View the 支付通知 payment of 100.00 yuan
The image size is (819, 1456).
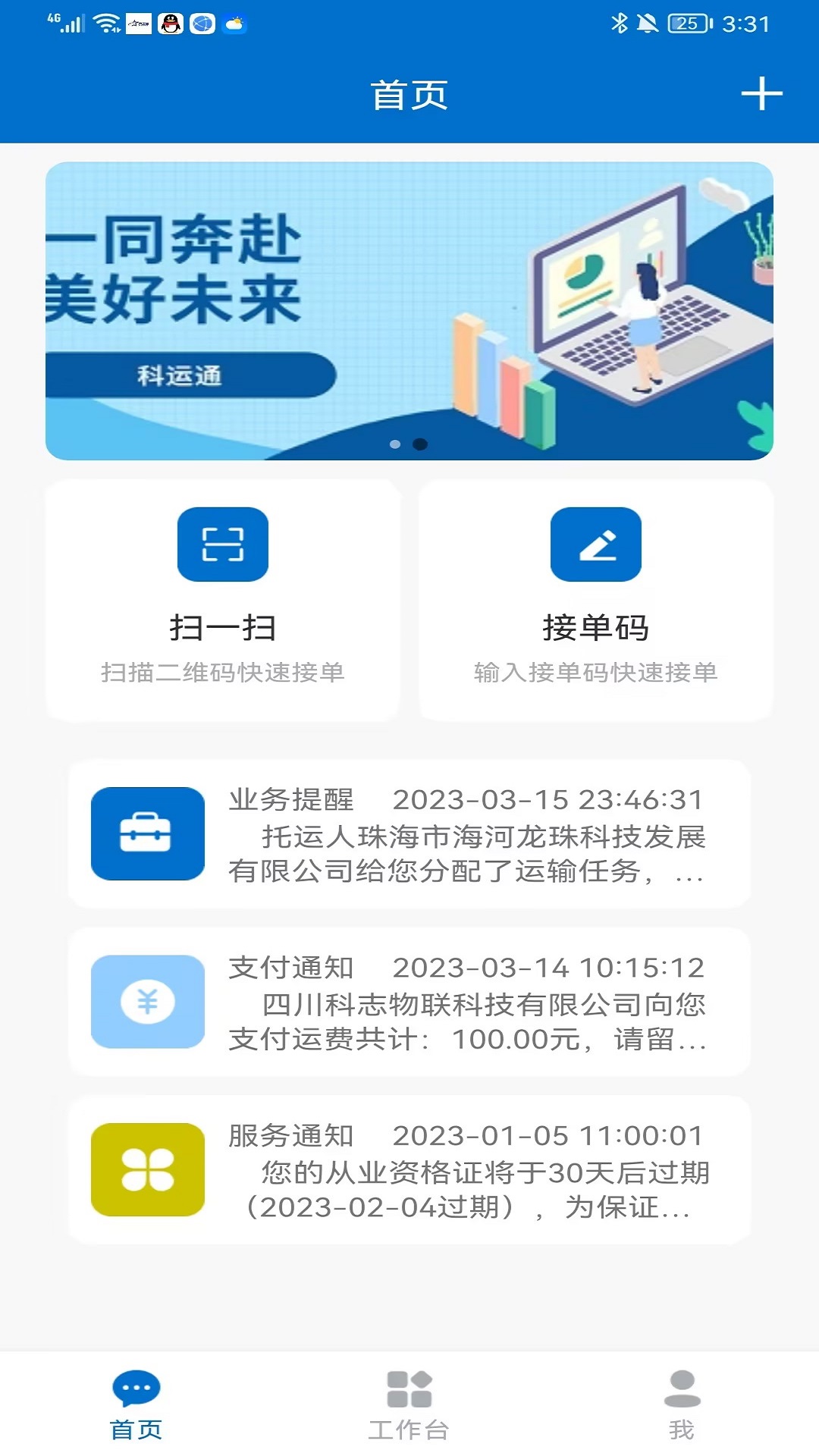pos(466,1003)
